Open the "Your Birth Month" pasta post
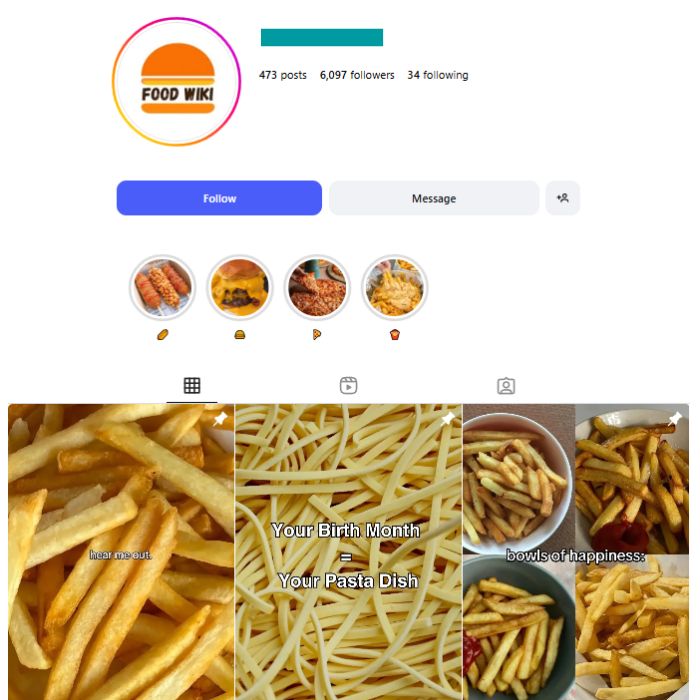Screen dimensions: 700x700 tap(348, 552)
